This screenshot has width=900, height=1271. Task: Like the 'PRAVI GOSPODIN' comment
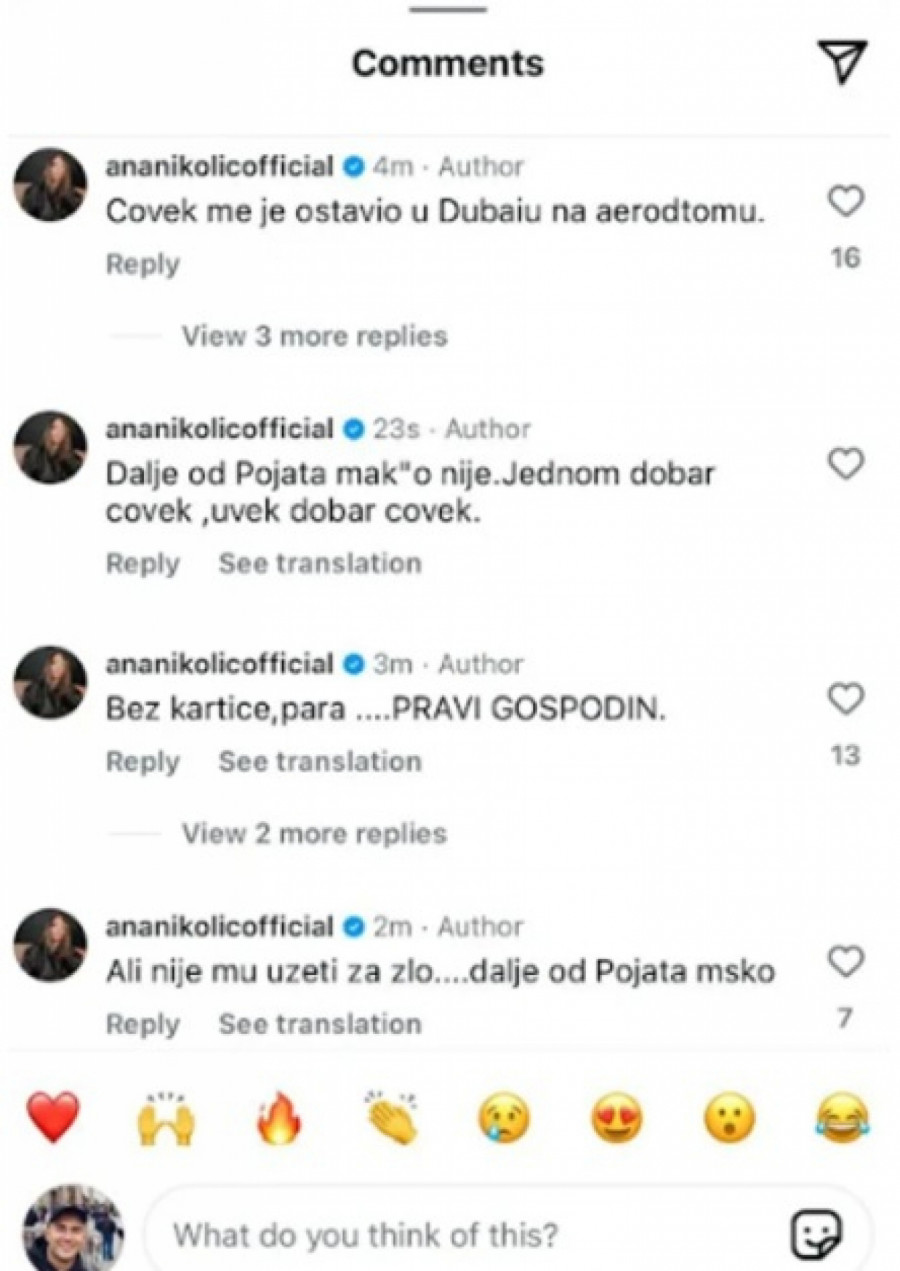(x=846, y=699)
